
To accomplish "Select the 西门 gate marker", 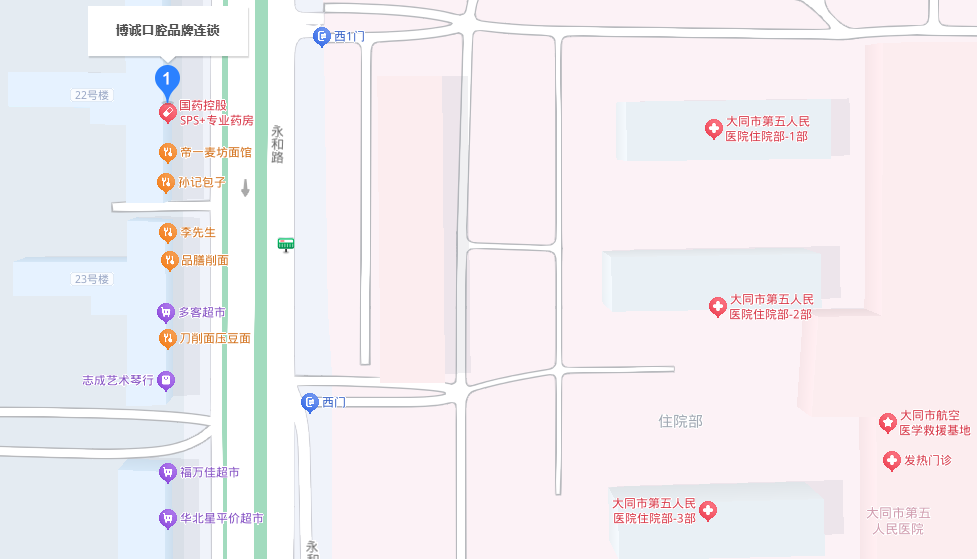I will [310, 402].
